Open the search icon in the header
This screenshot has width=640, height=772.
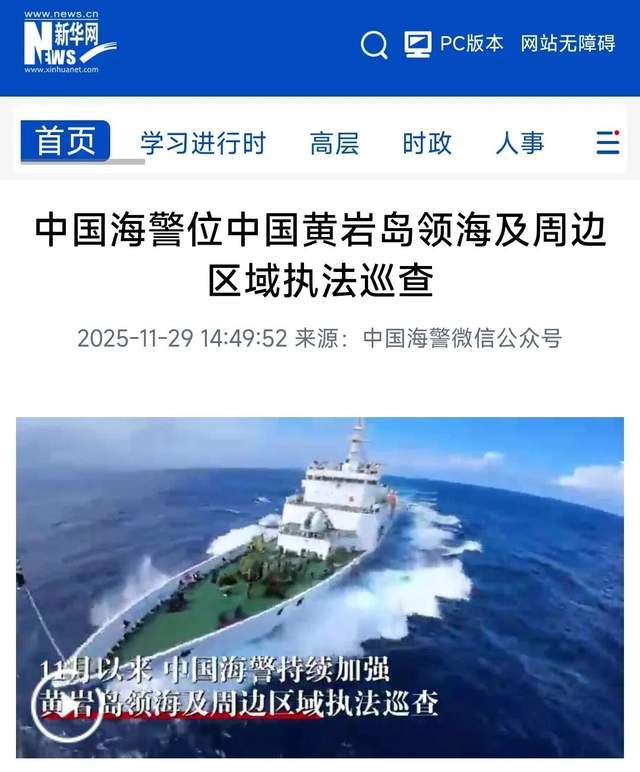tap(374, 45)
